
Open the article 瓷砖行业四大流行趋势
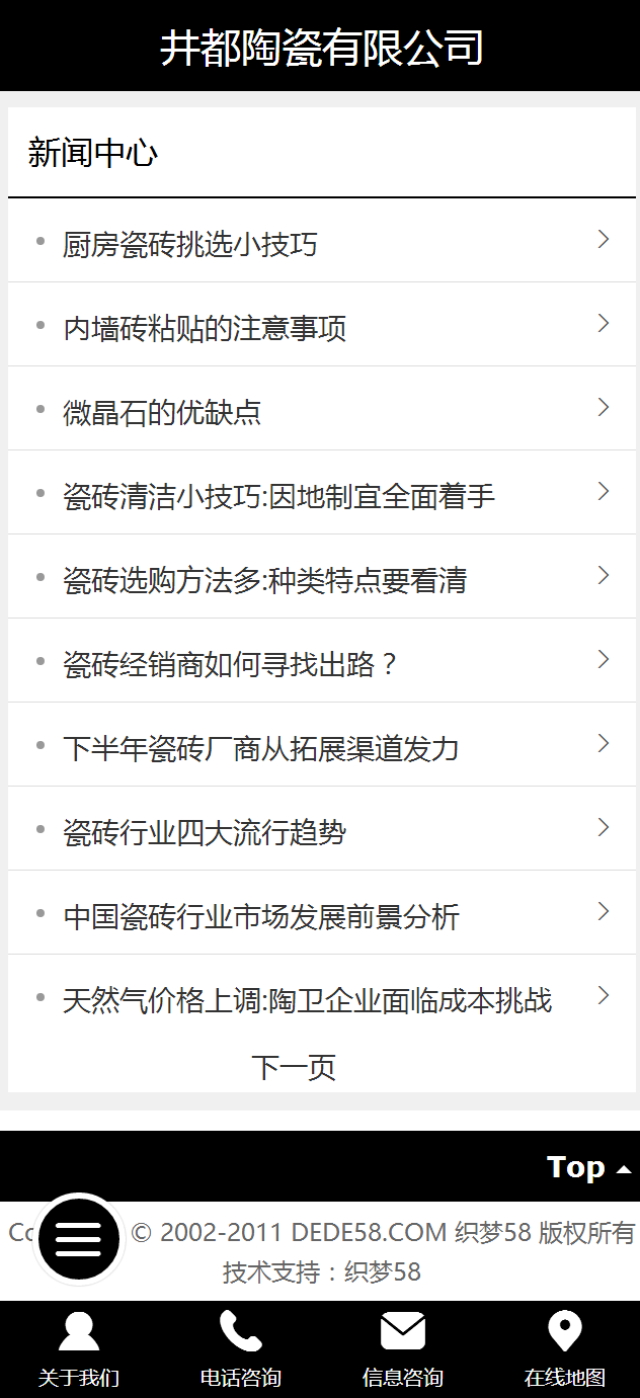(322, 829)
